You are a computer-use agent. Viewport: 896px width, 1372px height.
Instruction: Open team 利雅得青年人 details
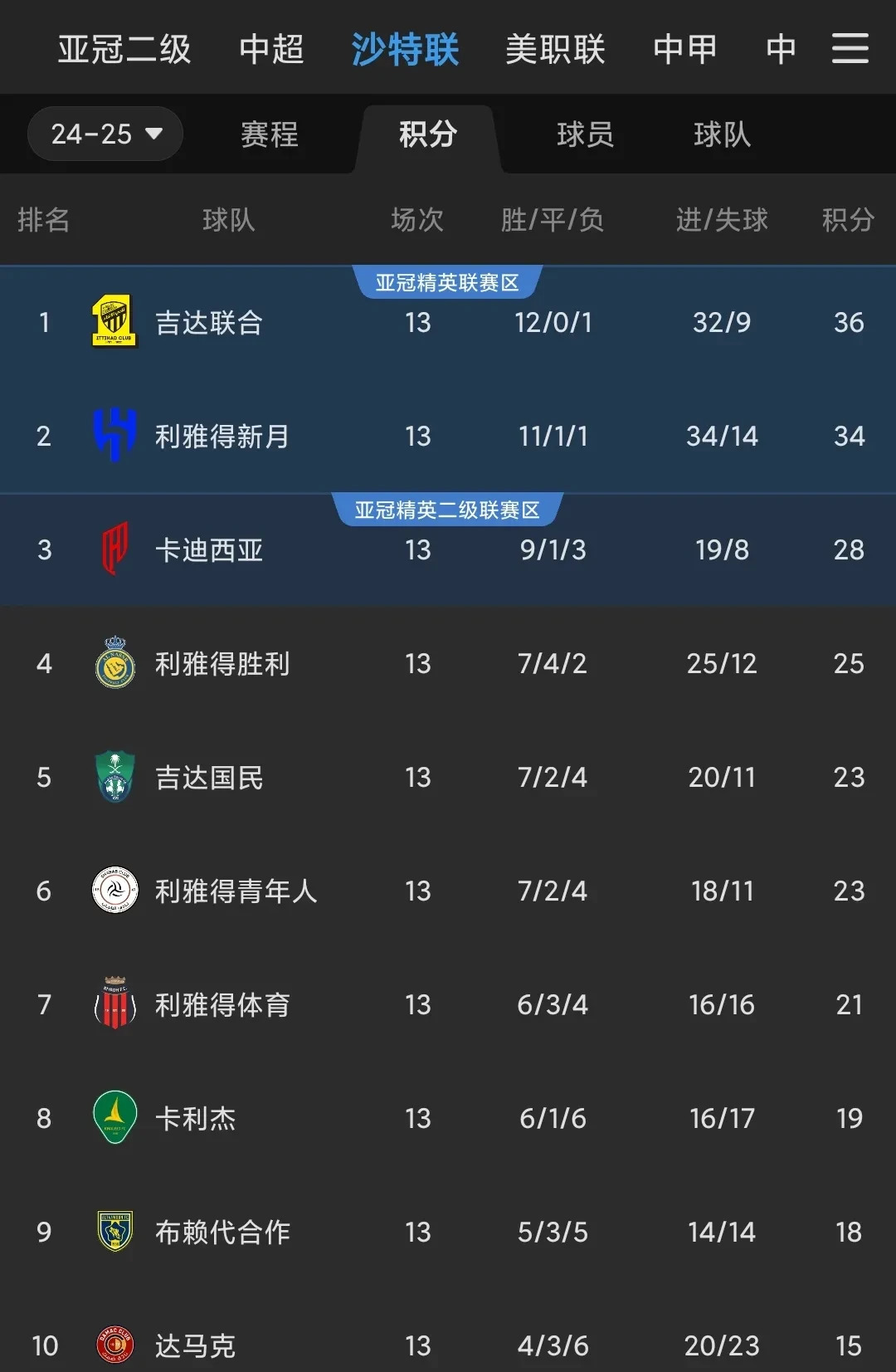point(236,891)
